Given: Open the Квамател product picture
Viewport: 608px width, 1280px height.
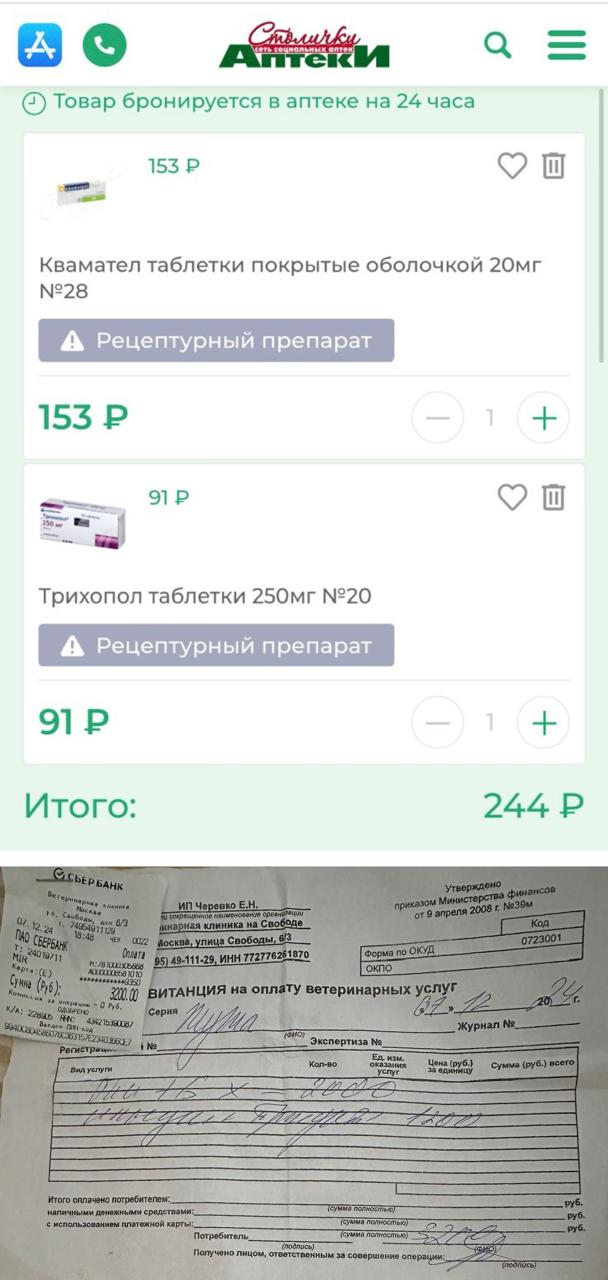Looking at the screenshot, I should (x=82, y=188).
